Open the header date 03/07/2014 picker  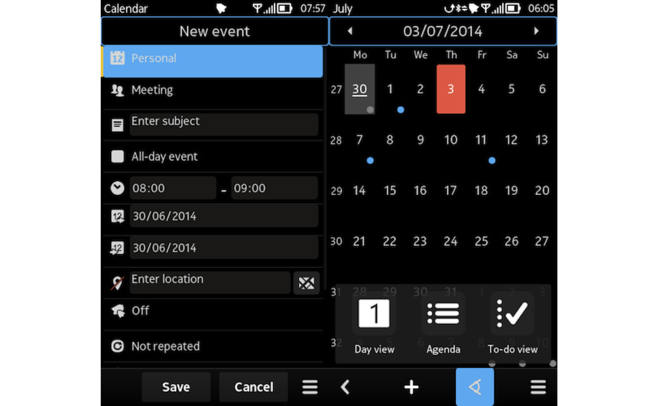[x=443, y=31]
